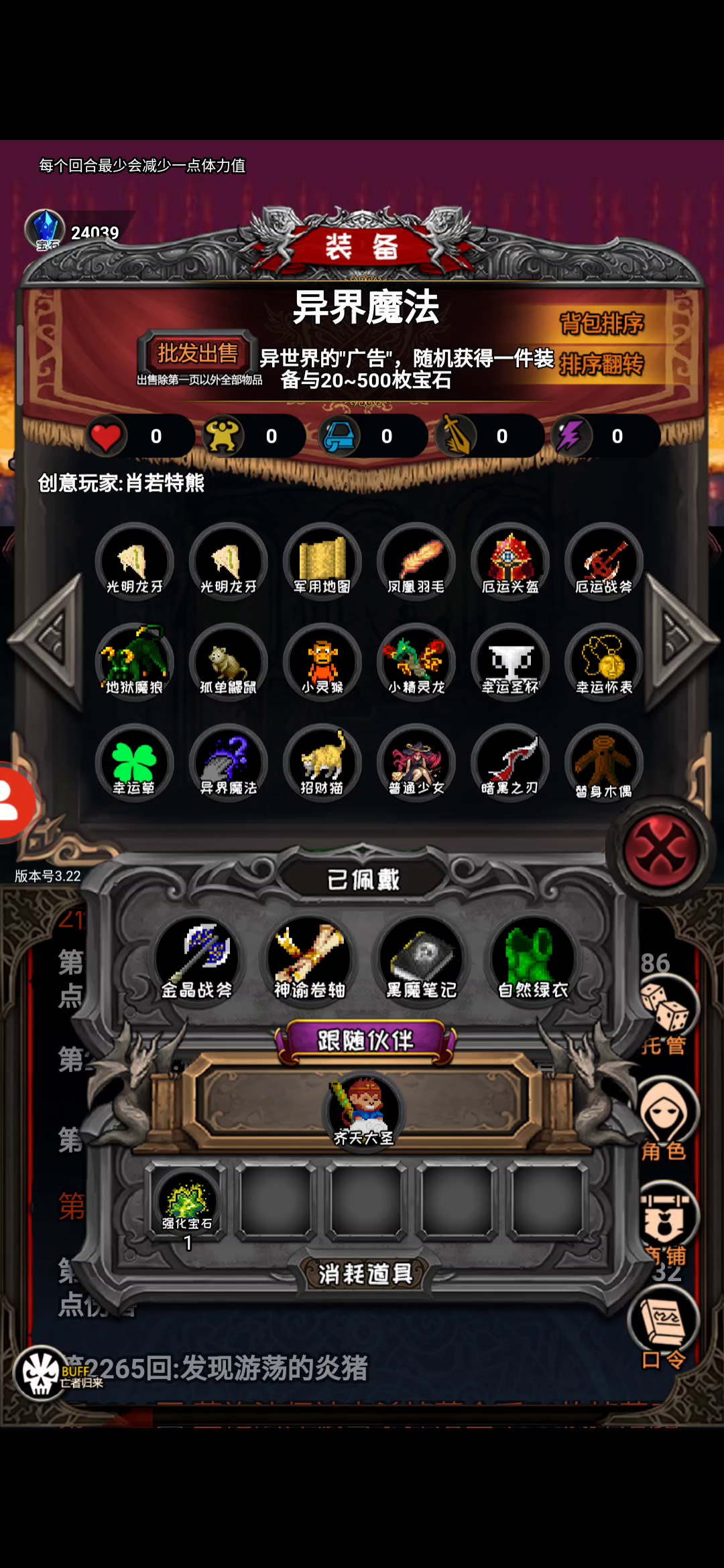Tap the equipped 自然绿衣 armor

click(x=533, y=960)
